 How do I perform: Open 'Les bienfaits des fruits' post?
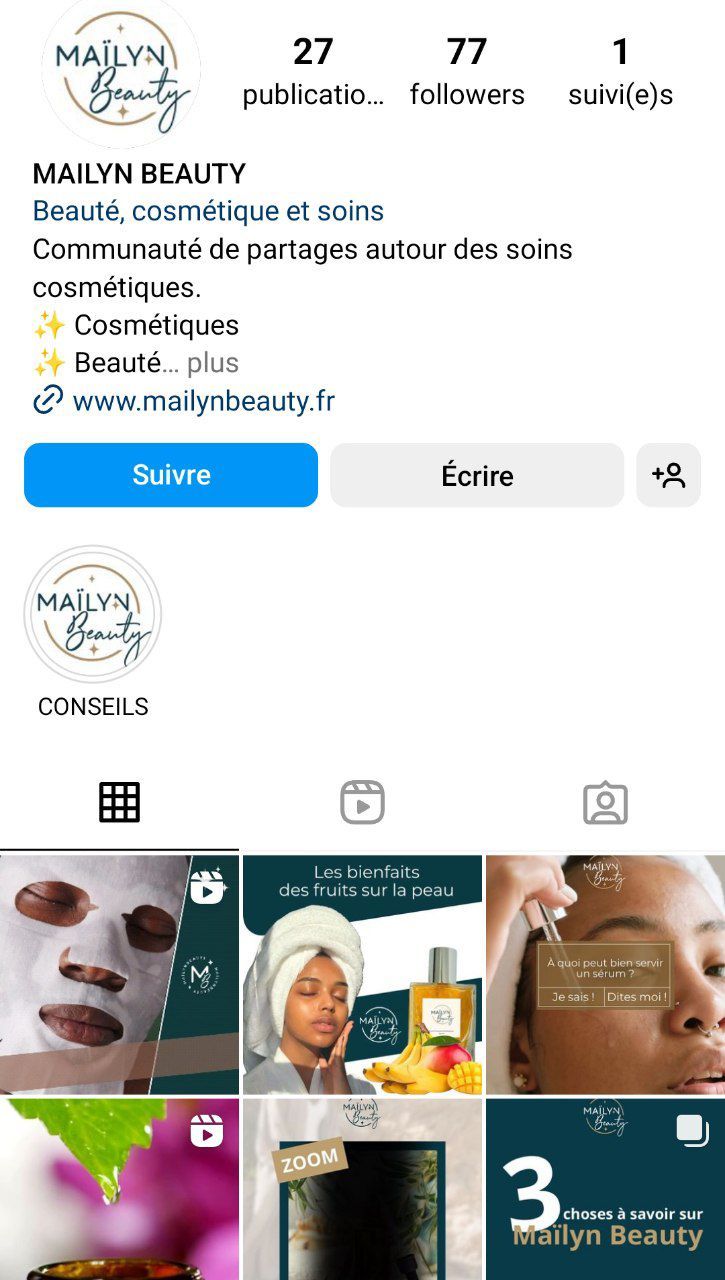[362, 974]
